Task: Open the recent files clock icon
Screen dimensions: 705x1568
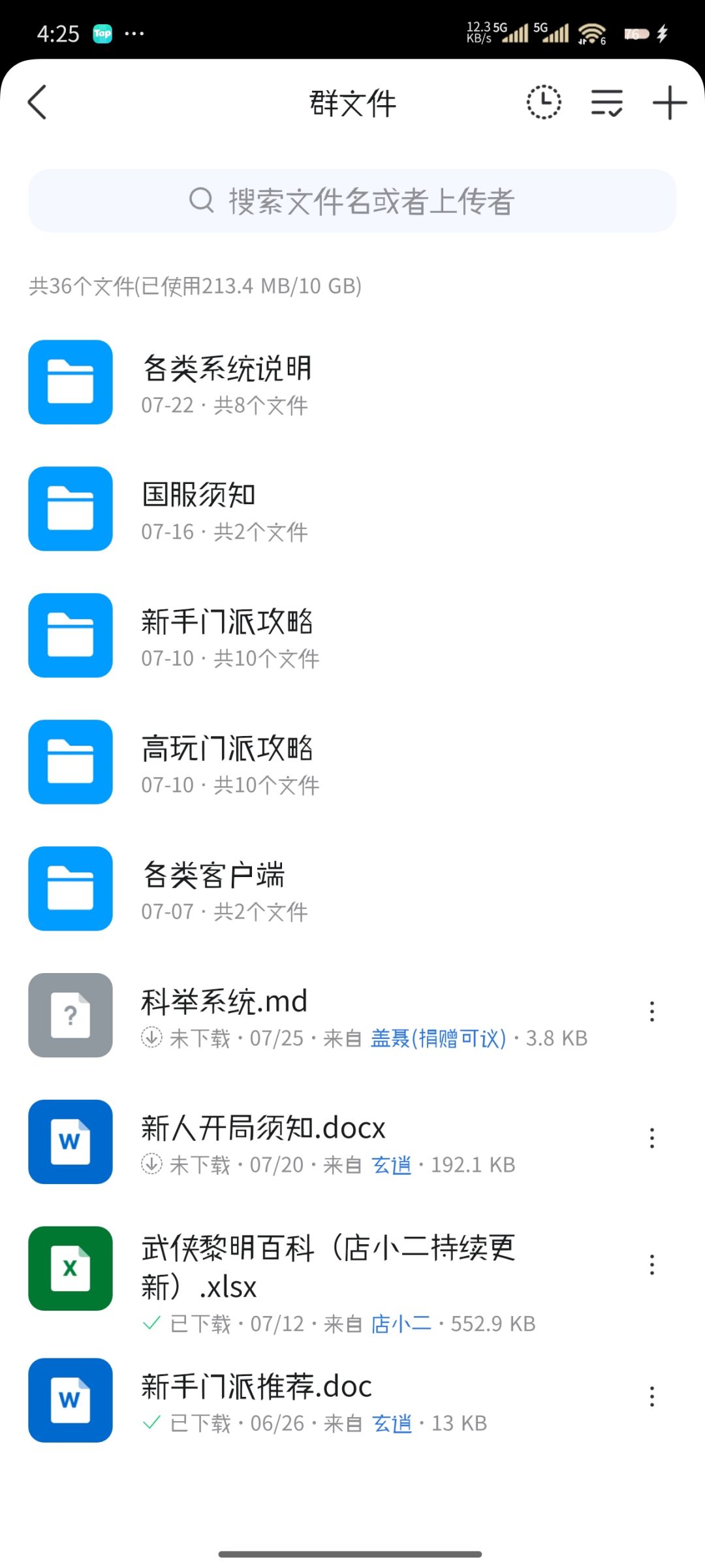Action: [x=544, y=103]
